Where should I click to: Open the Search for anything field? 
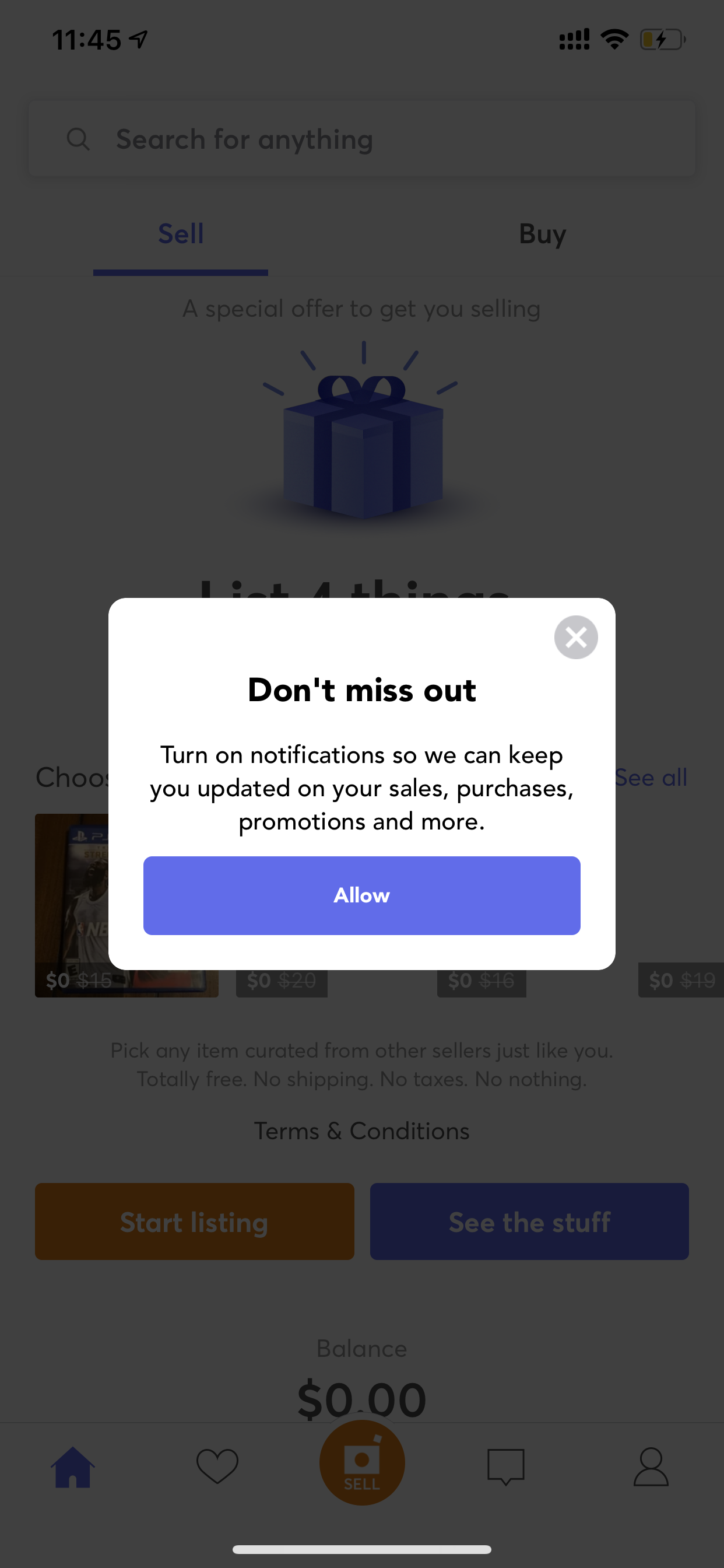point(361,139)
